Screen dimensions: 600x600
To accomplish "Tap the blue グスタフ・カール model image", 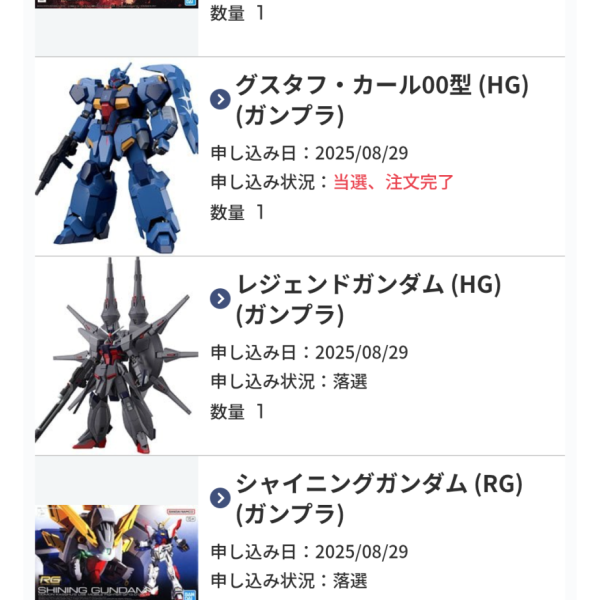I will tap(116, 156).
